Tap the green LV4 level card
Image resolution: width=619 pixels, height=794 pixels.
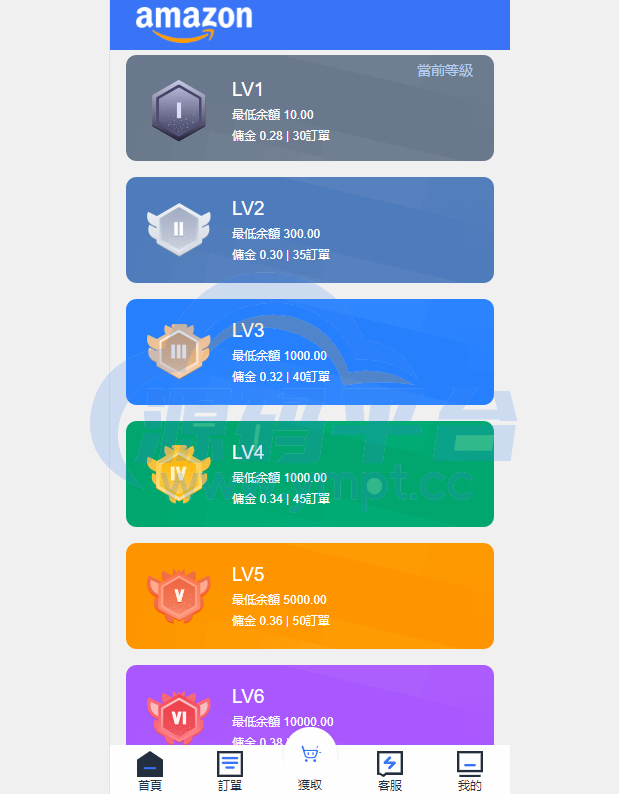pyautogui.click(x=310, y=474)
